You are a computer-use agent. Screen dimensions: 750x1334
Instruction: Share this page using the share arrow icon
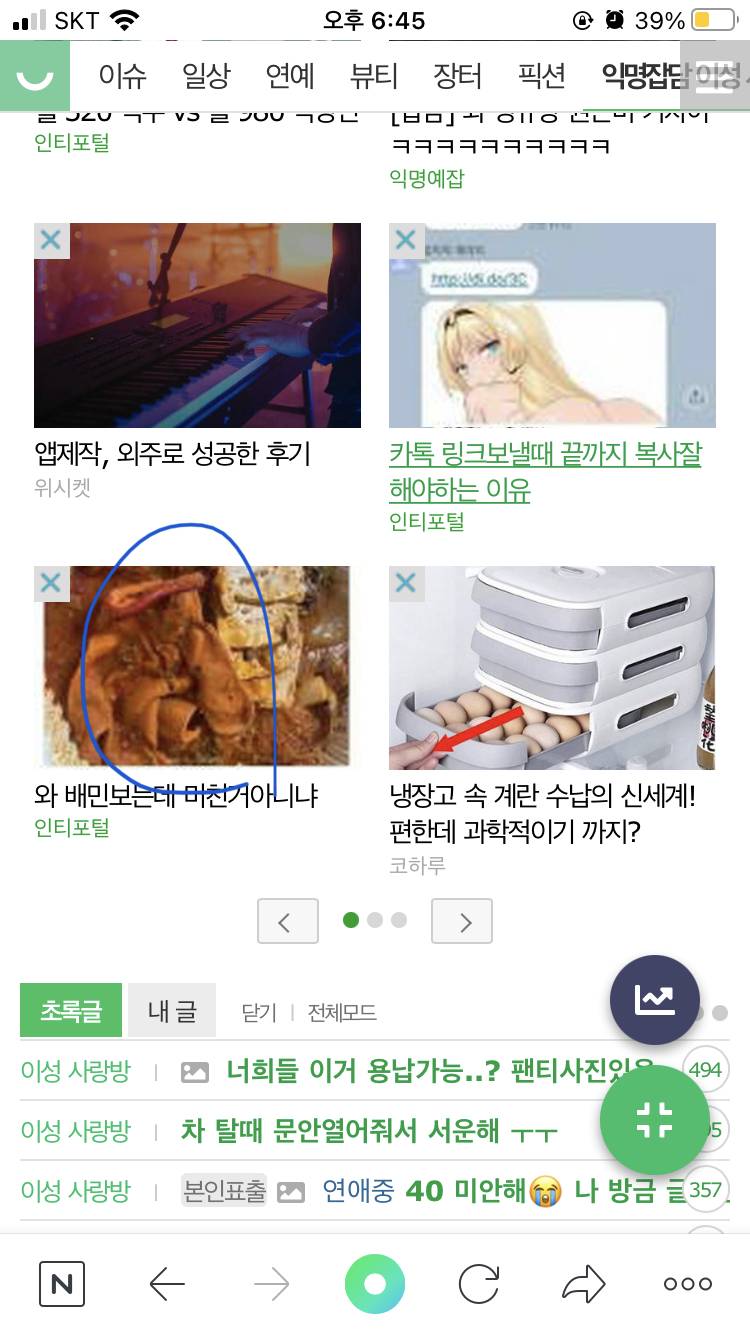pyautogui.click(x=585, y=1285)
